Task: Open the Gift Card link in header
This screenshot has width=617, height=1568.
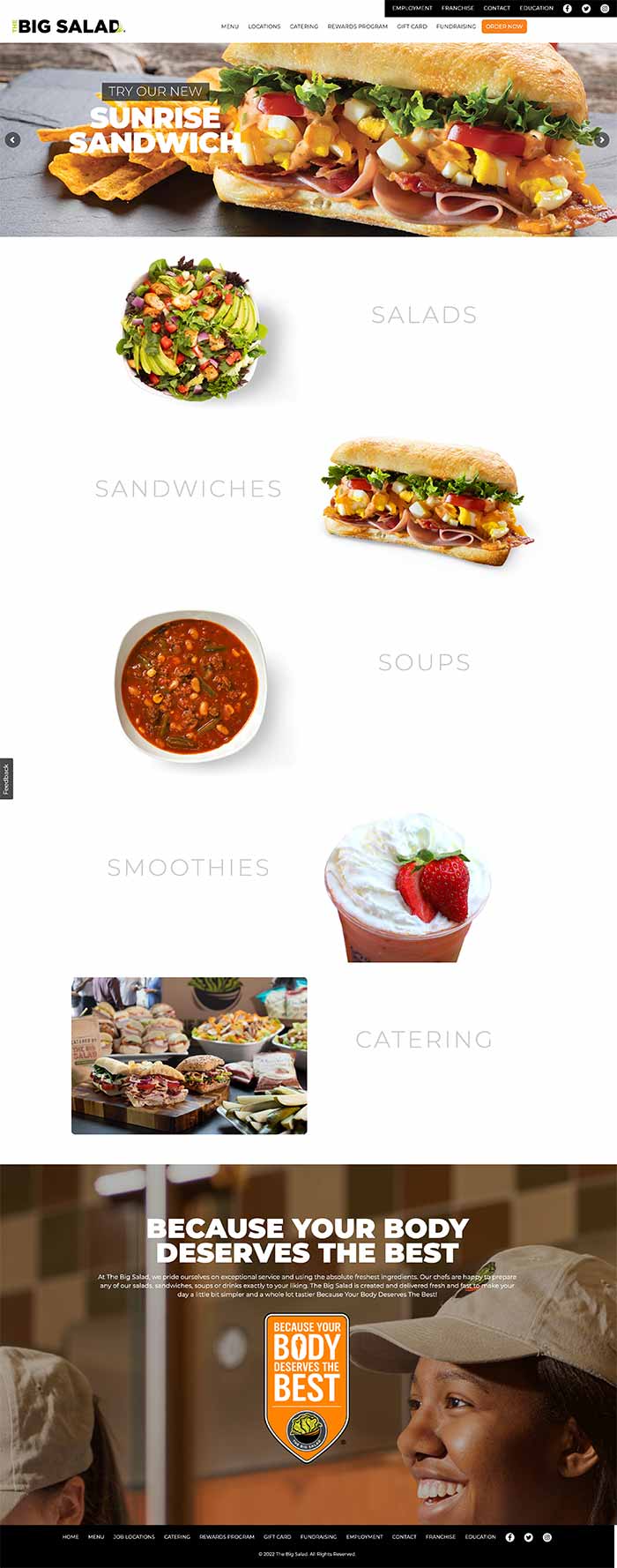Action: (412, 26)
